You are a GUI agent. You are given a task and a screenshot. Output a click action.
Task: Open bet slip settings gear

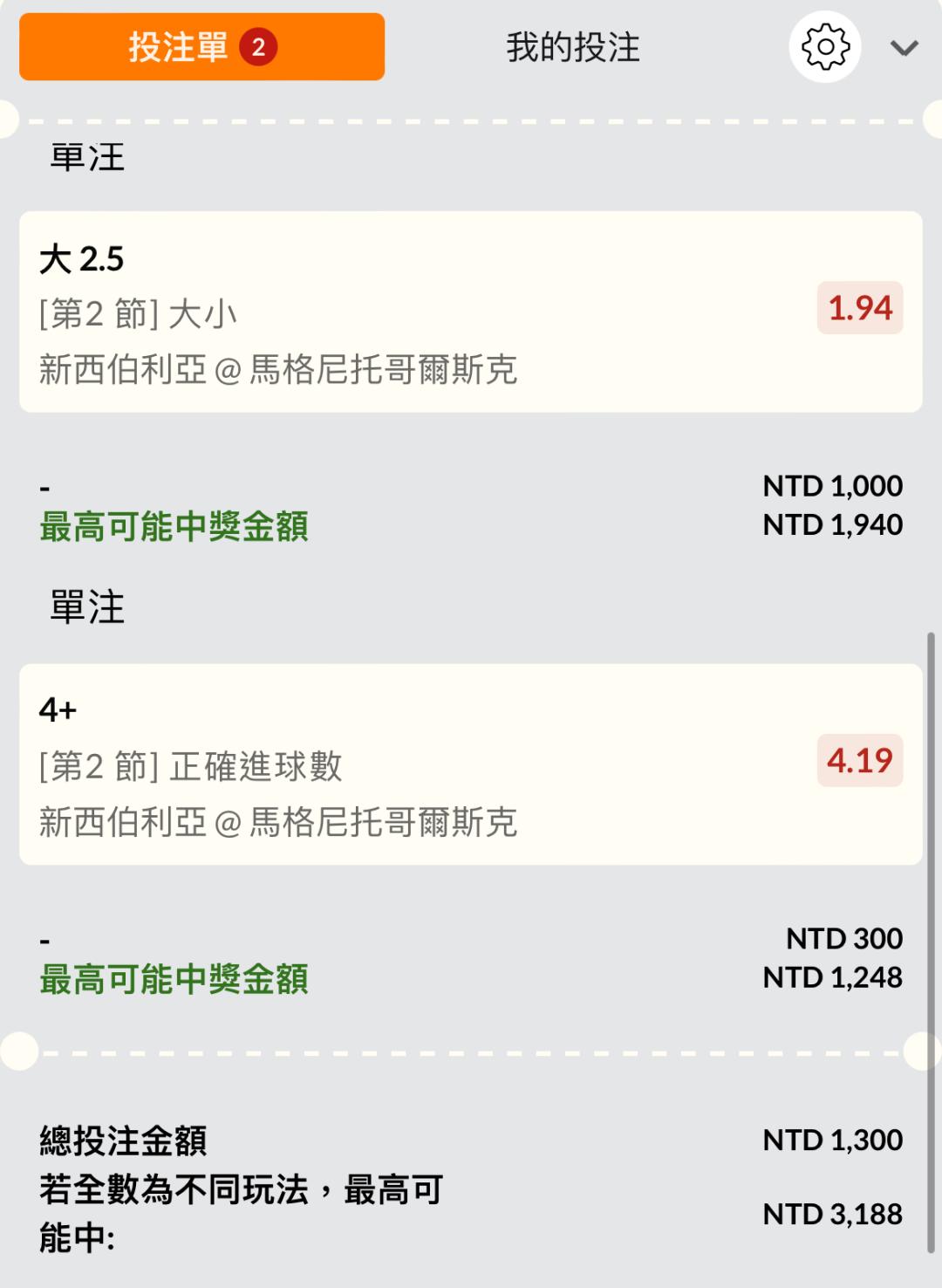tap(824, 47)
